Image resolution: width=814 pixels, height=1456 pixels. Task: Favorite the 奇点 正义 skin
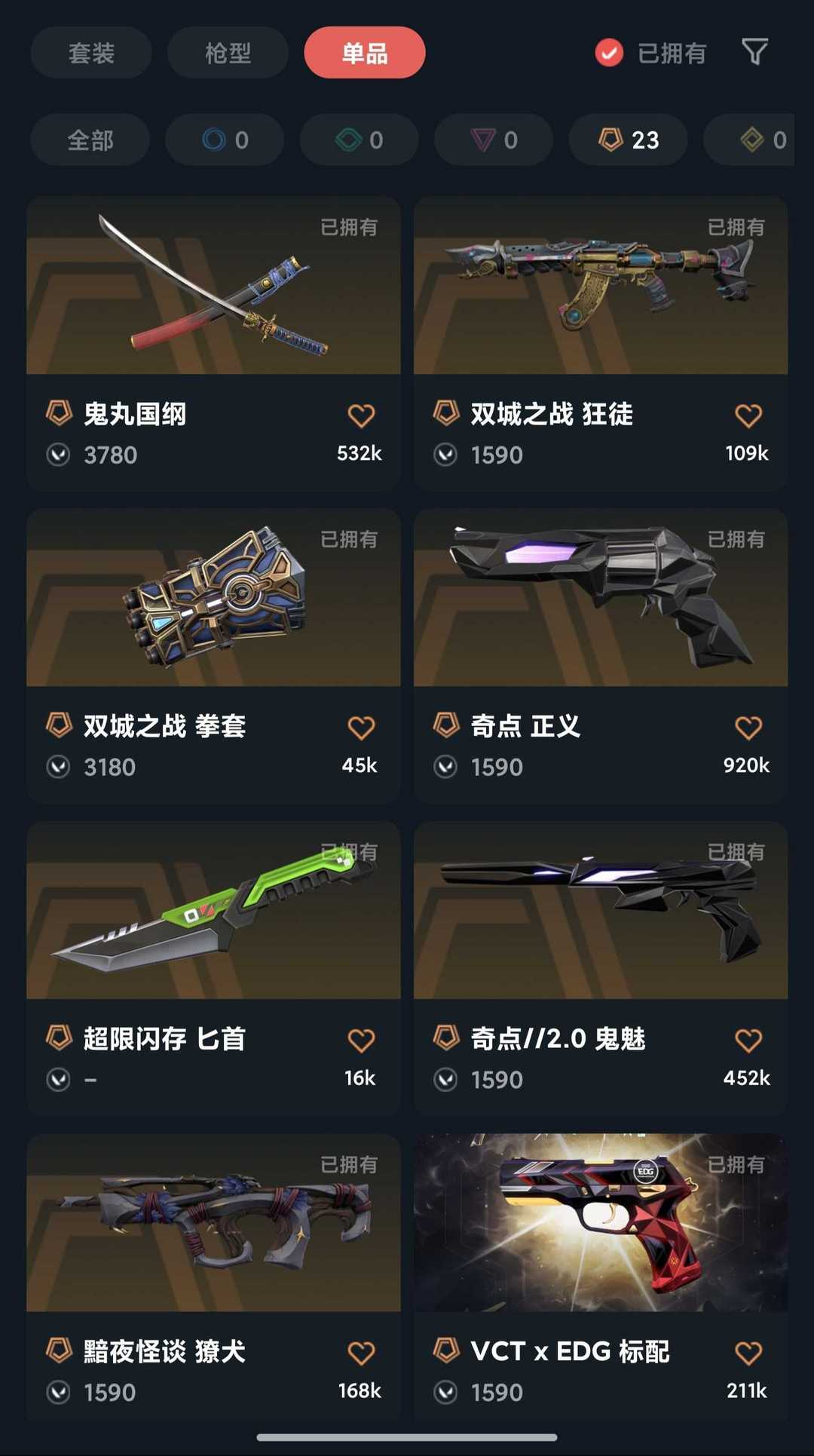point(748,728)
